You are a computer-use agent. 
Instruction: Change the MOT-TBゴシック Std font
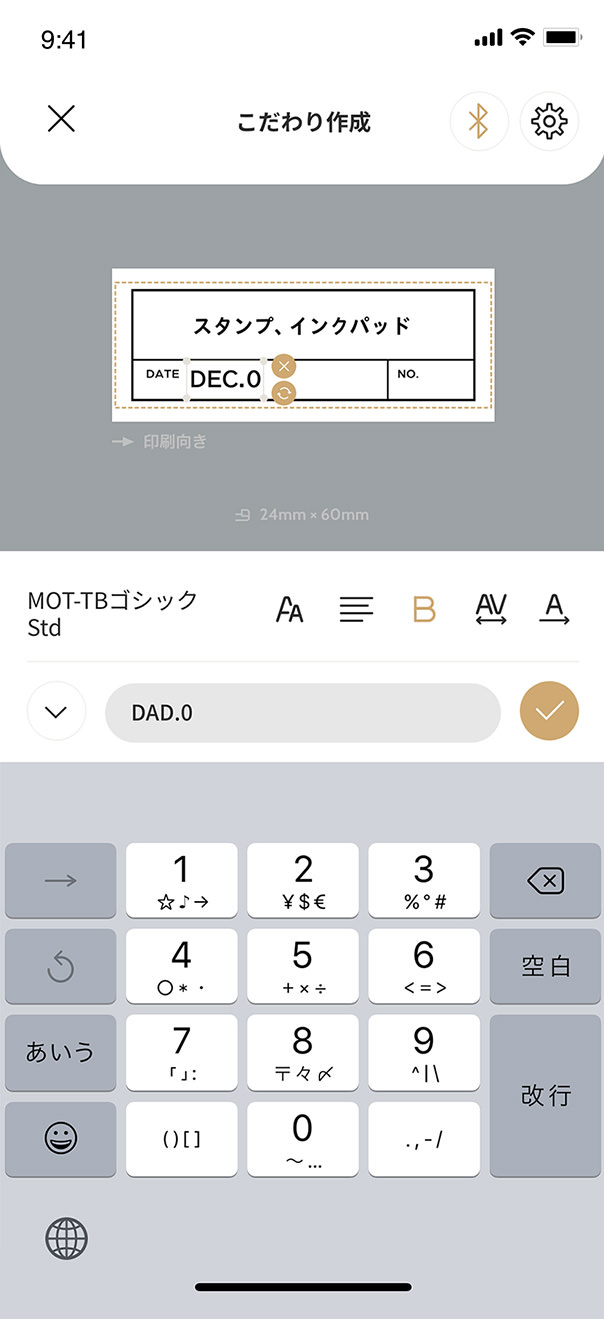[112, 613]
